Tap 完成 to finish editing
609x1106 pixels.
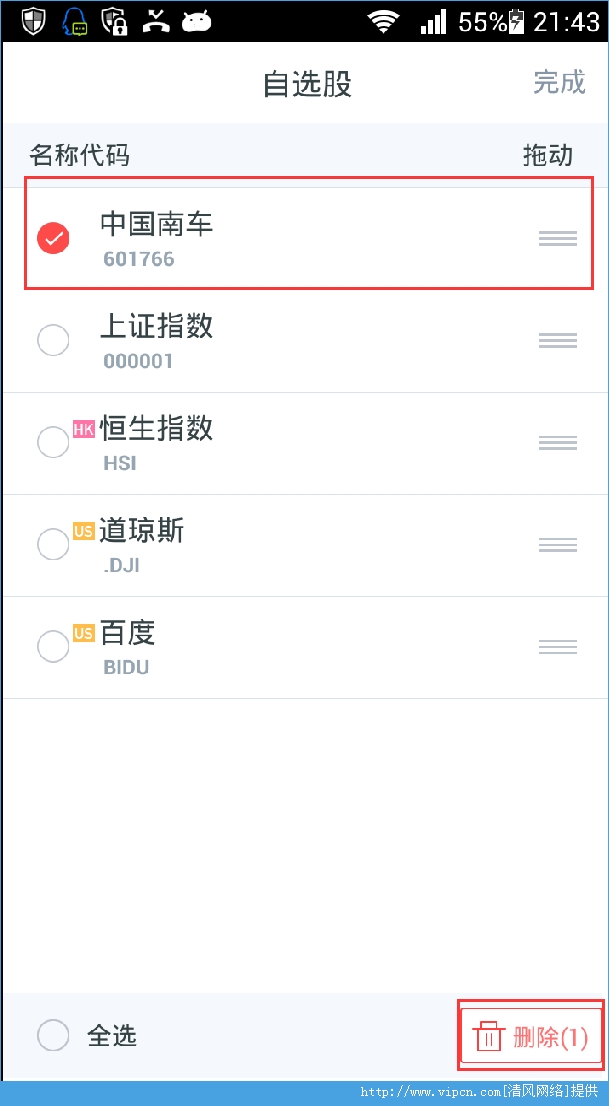[x=559, y=82]
